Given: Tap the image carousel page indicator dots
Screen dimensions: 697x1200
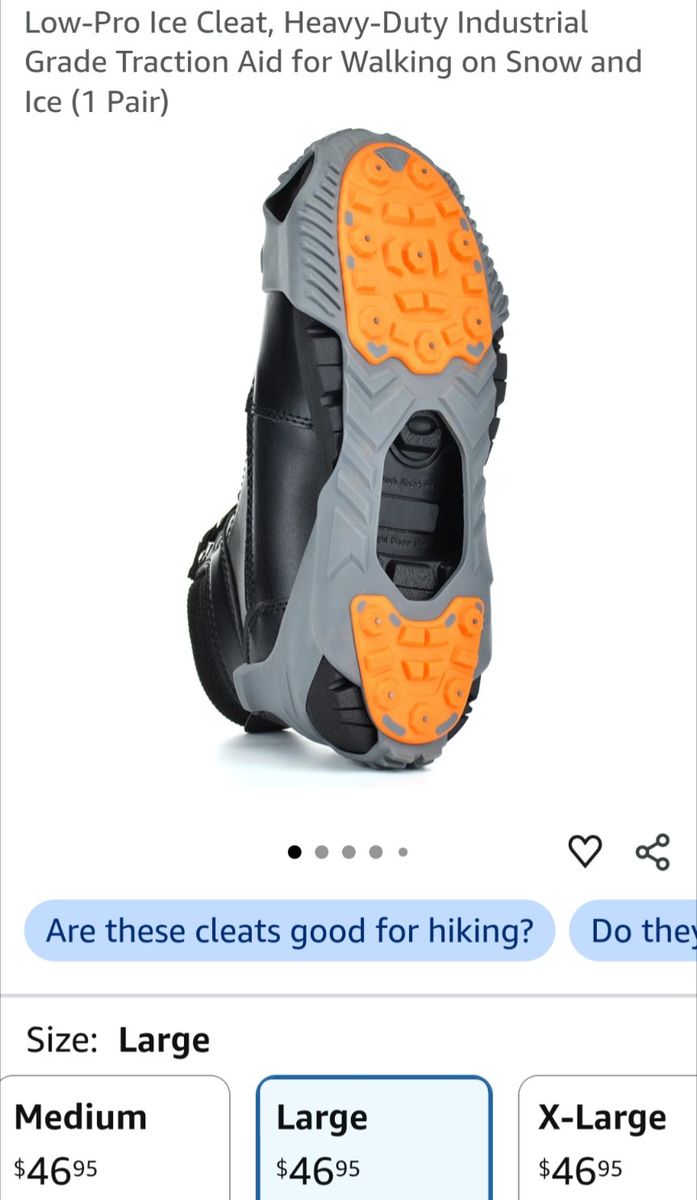Looking at the screenshot, I should tap(348, 852).
